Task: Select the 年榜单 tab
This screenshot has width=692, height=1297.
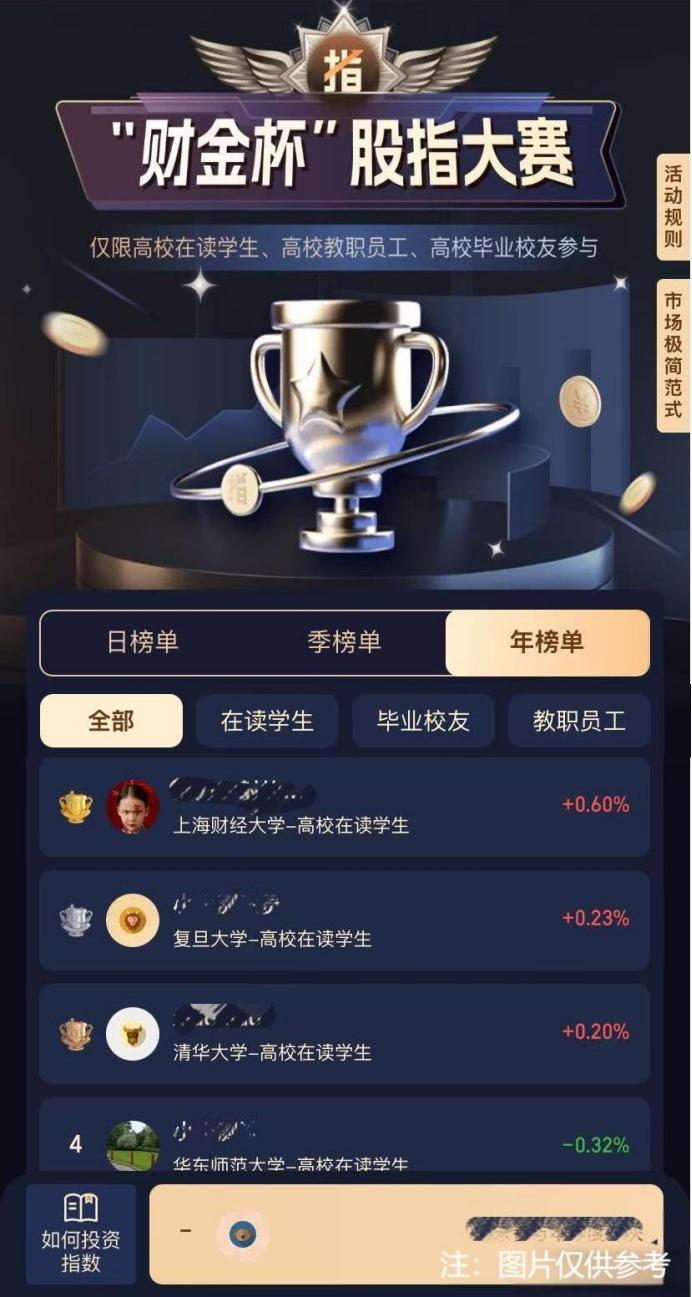Action: click(547, 642)
